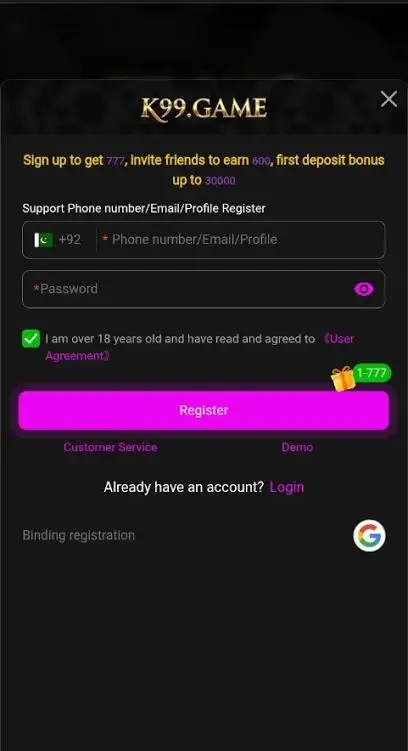
Task: Toggle password visibility with the eye icon
Action: pyautogui.click(x=364, y=289)
